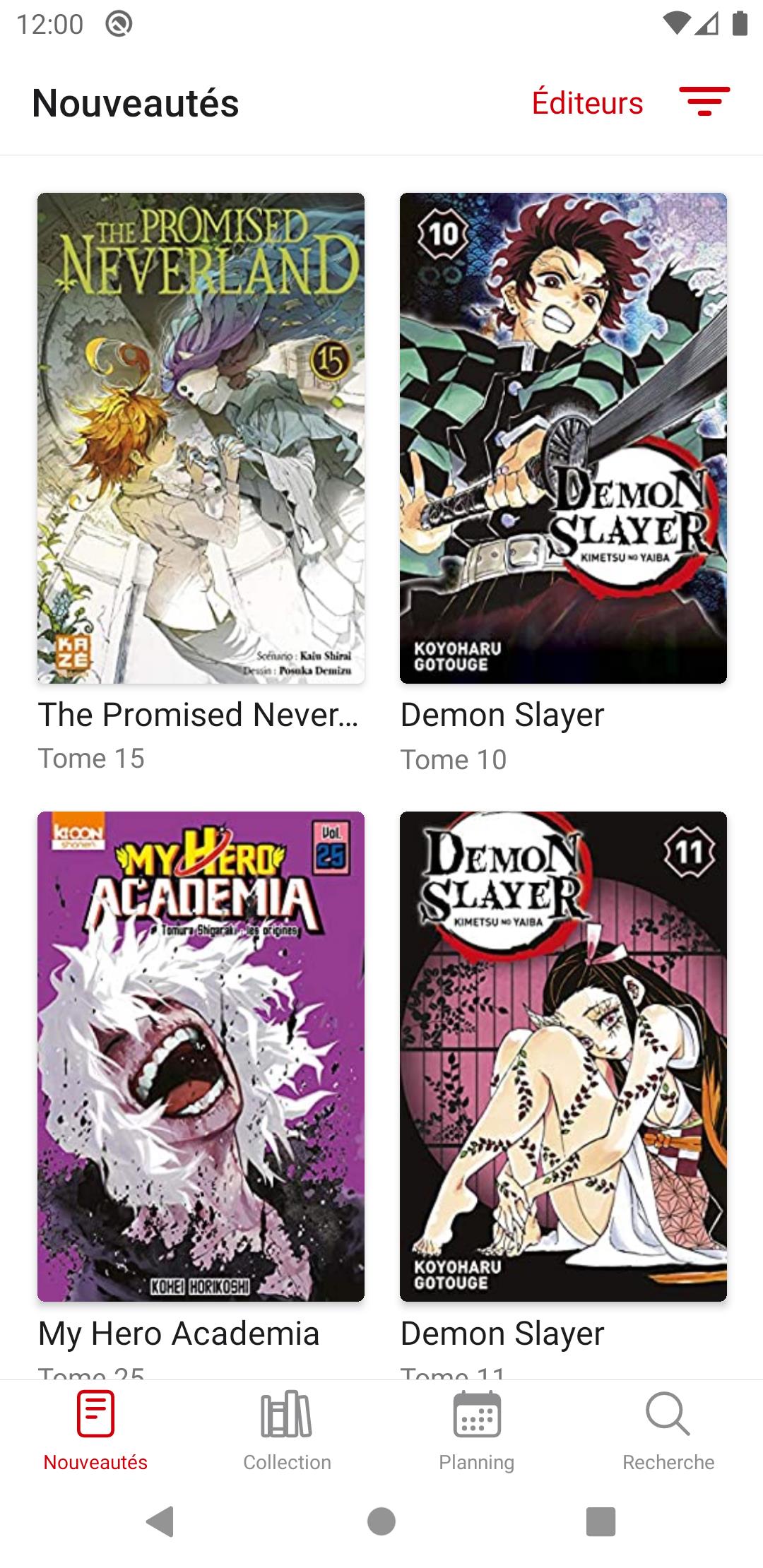
Task: View Demon Slayer Tome 10
Action: [563, 438]
